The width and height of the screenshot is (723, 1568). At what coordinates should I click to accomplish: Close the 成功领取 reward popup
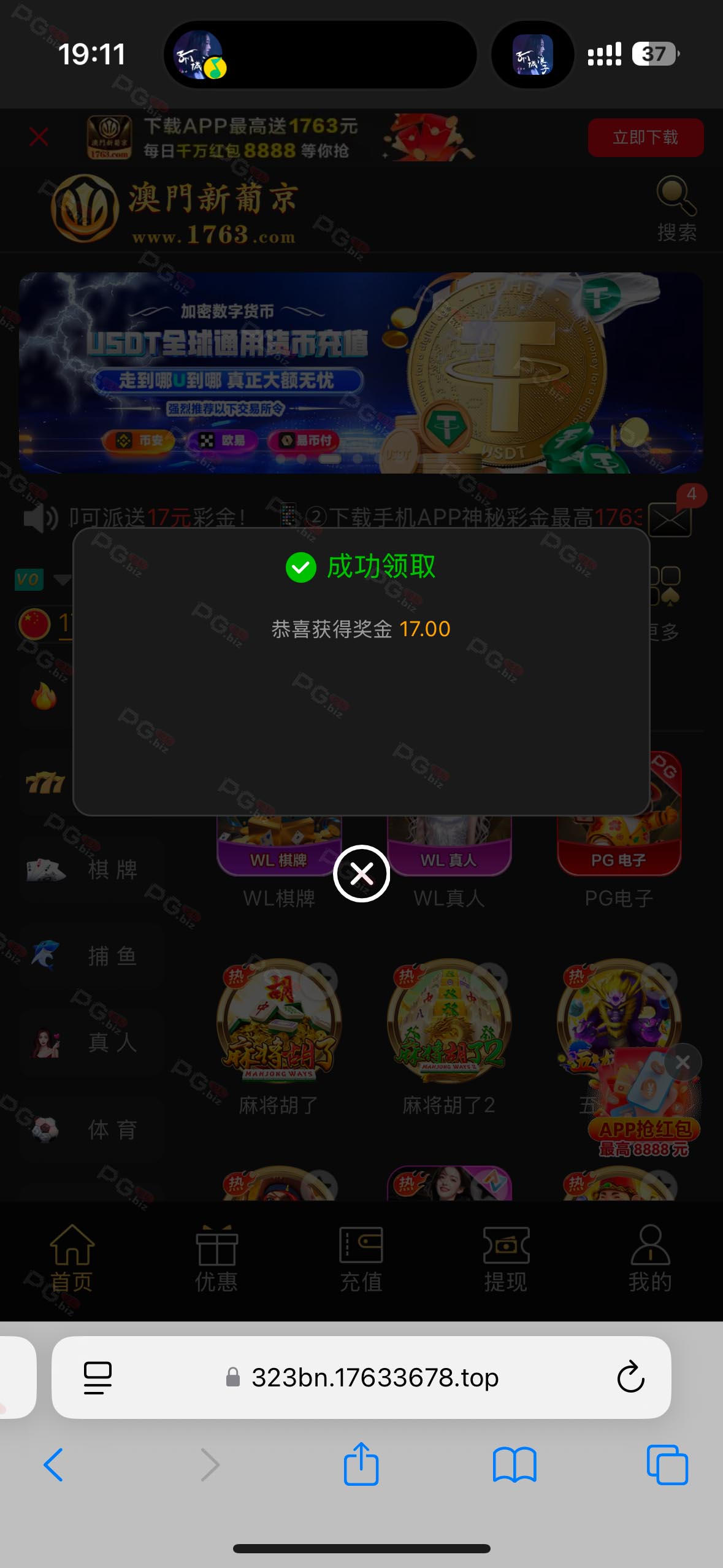pos(361,873)
